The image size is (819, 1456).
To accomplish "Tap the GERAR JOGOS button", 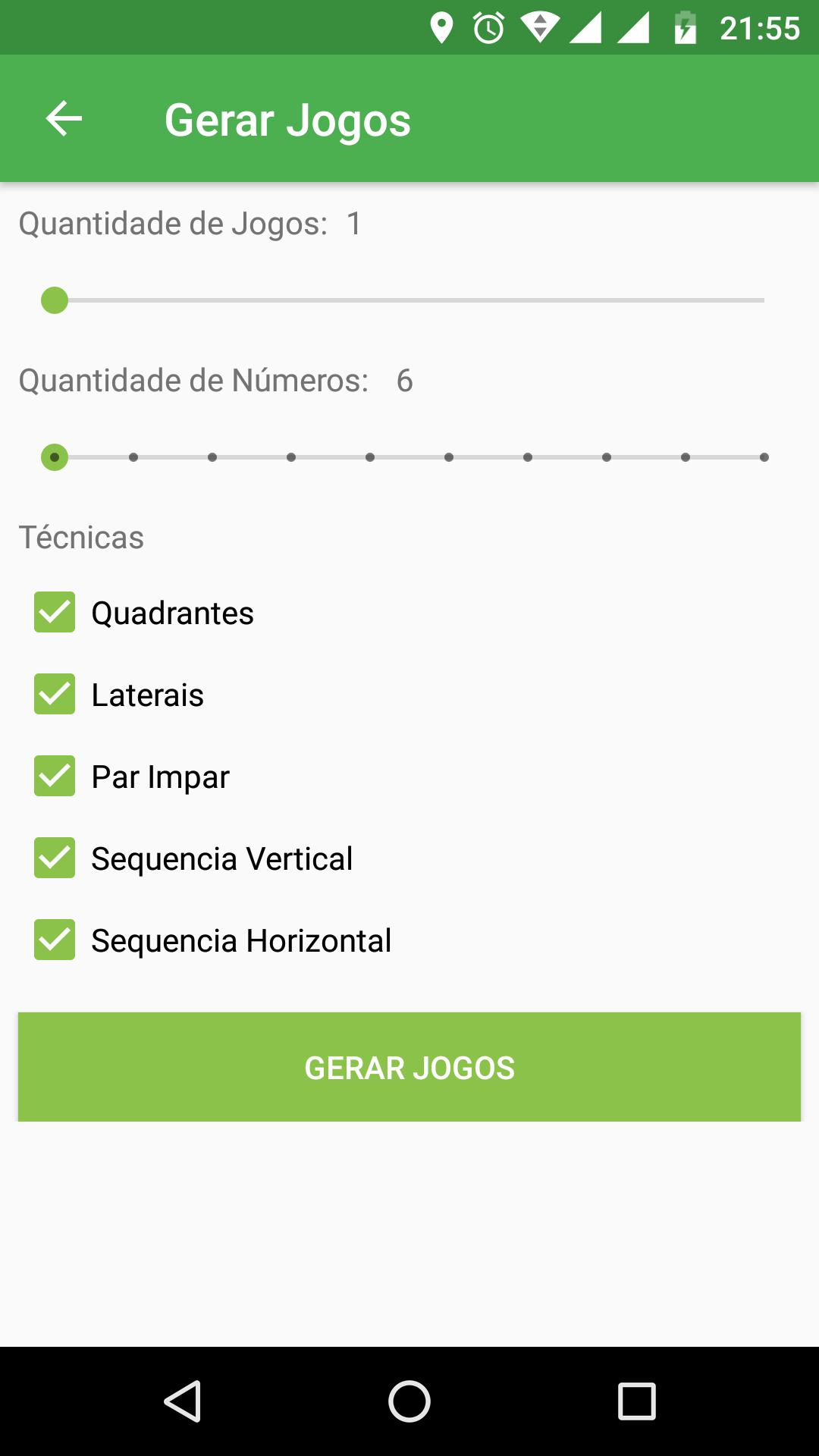I will (x=409, y=1067).
